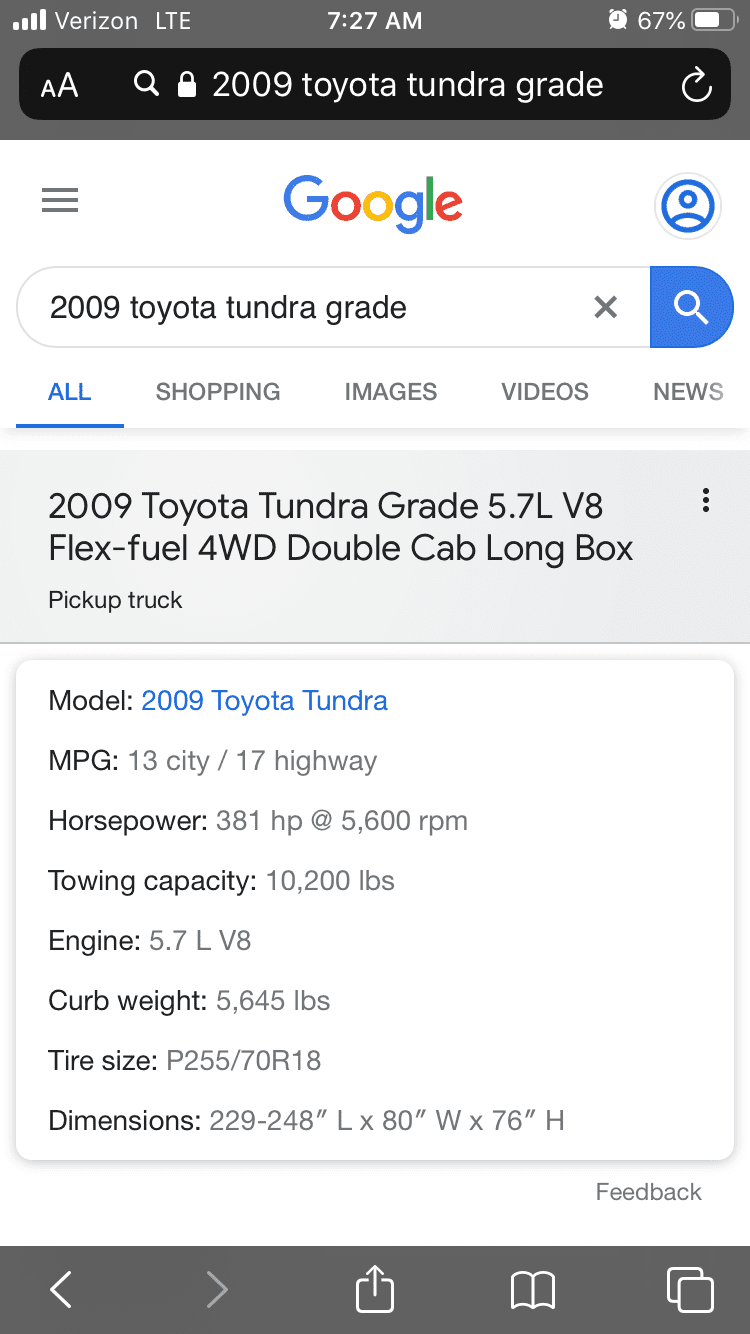Open the Safari tab switcher
Viewport: 750px width, 1334px height.
coord(688,1290)
